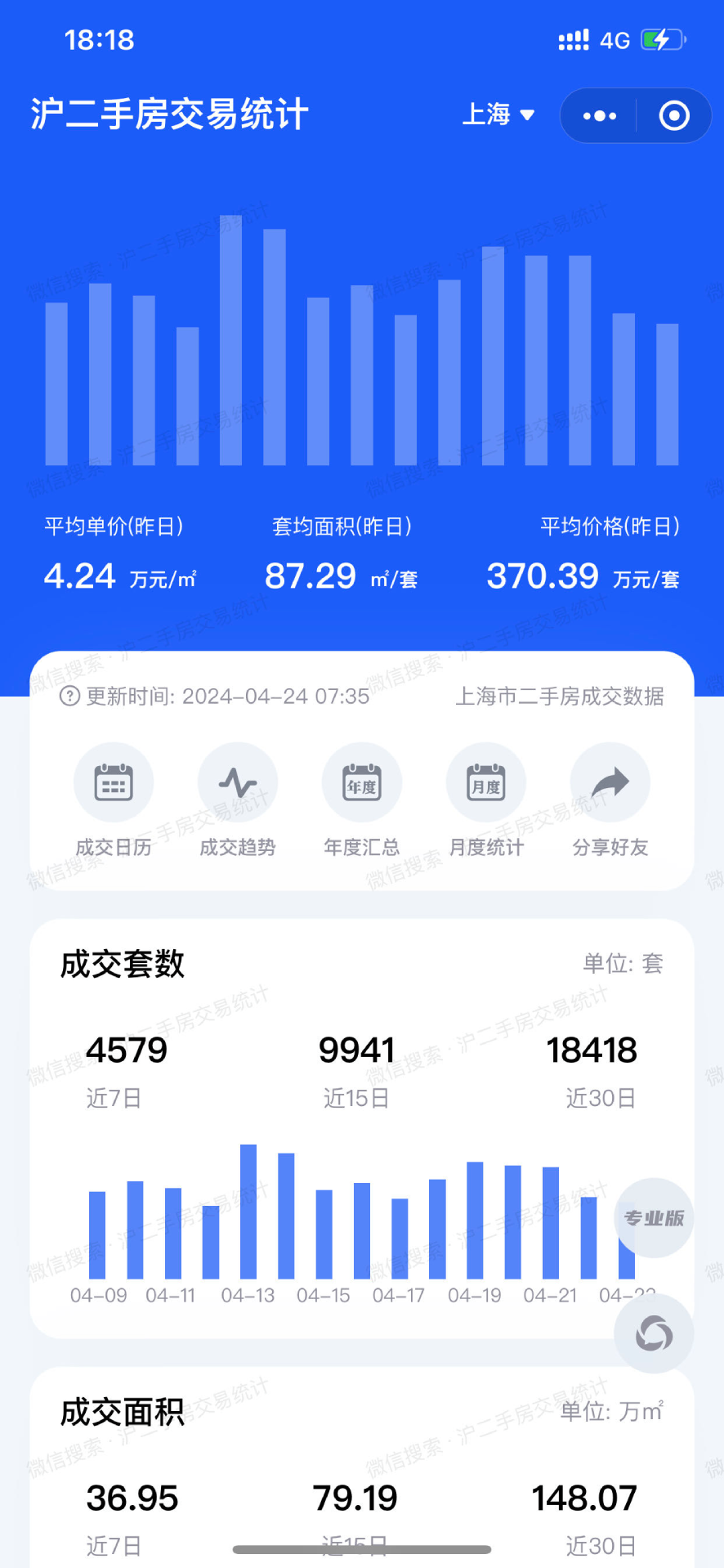This screenshot has height=1568, width=724.
Task: Open the WeChat mini-program more options ellipsis
Action: (597, 115)
